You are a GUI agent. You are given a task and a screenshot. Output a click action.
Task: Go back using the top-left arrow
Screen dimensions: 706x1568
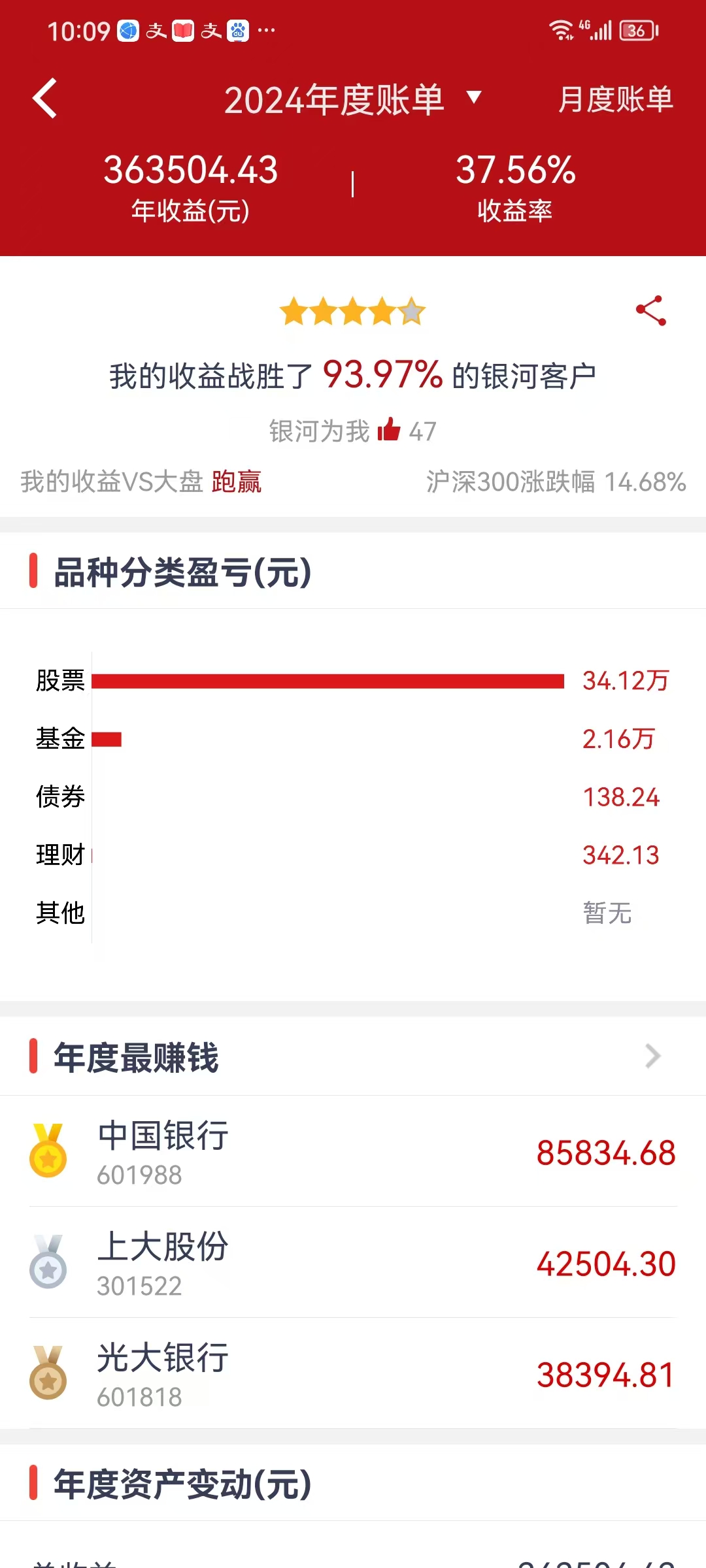tap(44, 99)
